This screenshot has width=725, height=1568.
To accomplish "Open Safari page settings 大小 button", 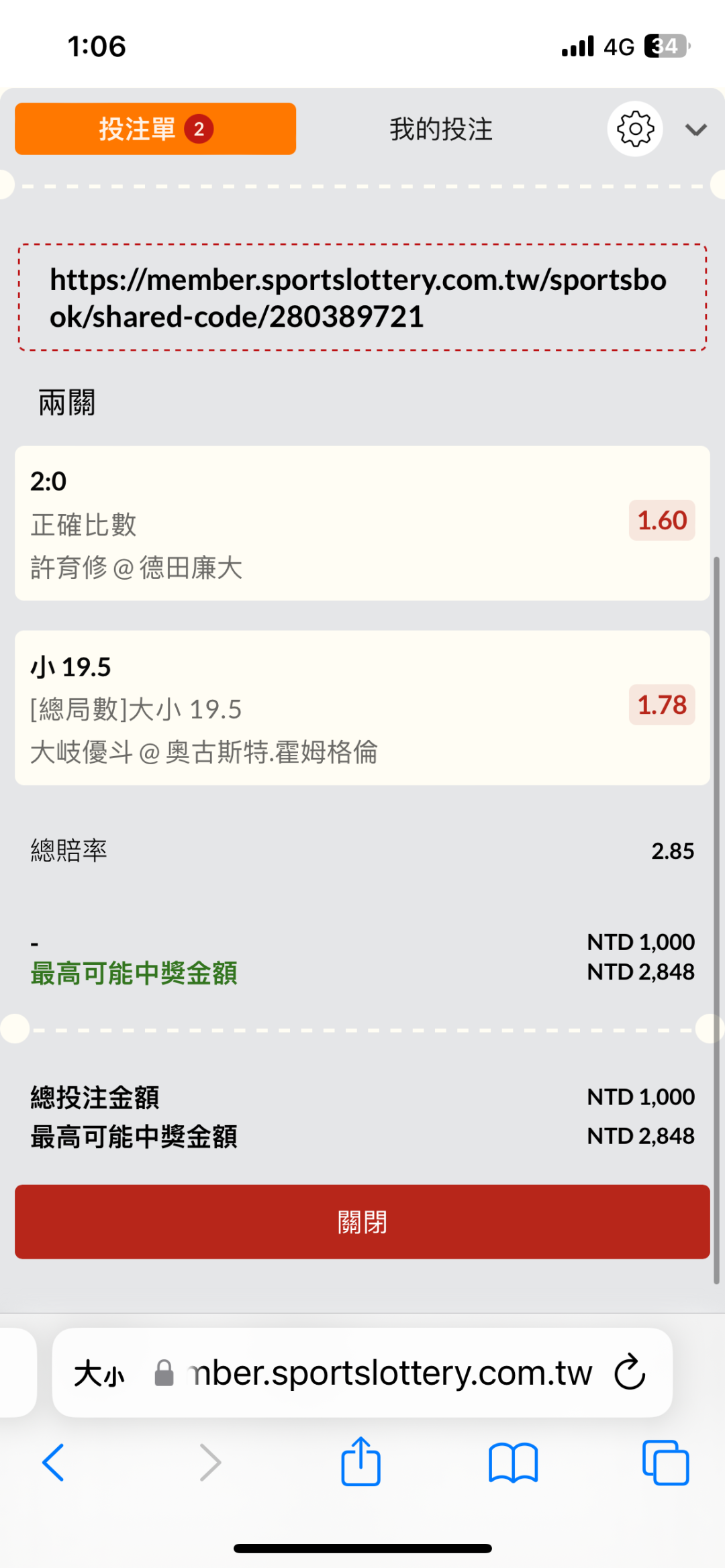I will (x=99, y=1373).
